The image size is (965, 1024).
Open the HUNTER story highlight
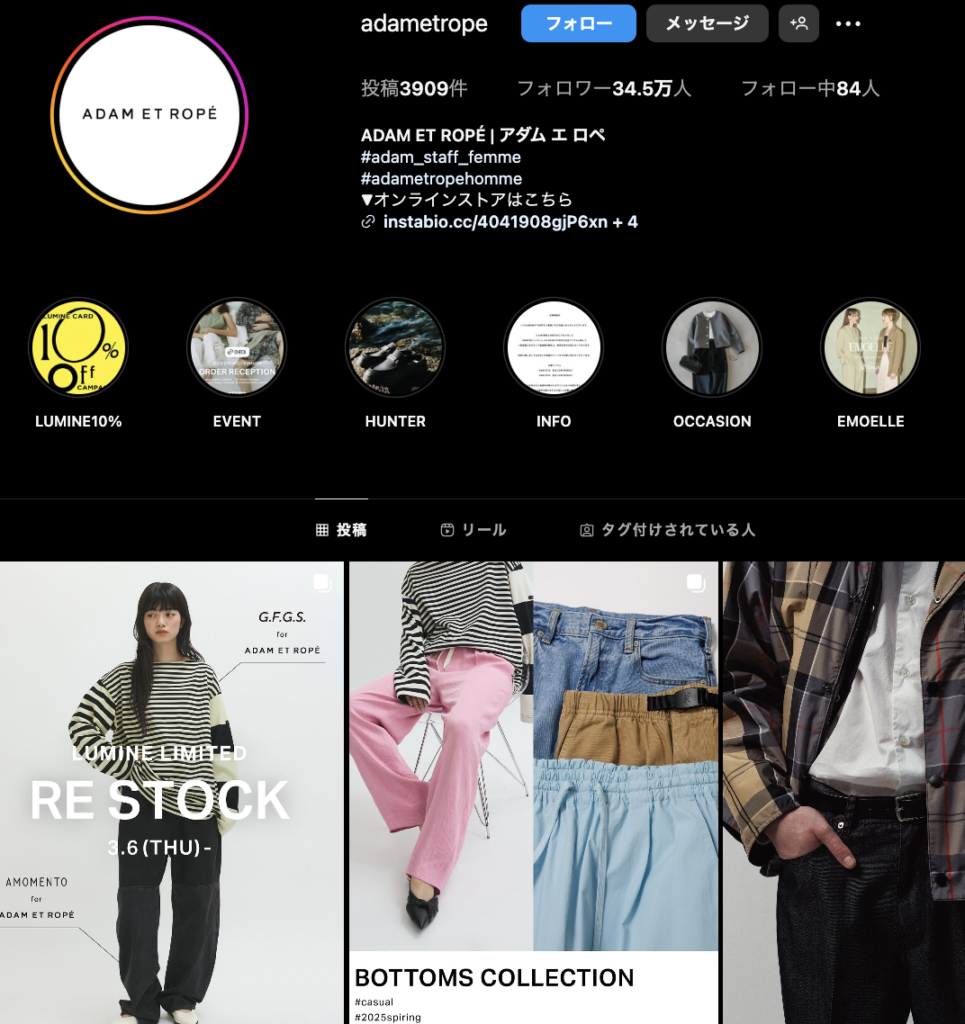coord(395,348)
